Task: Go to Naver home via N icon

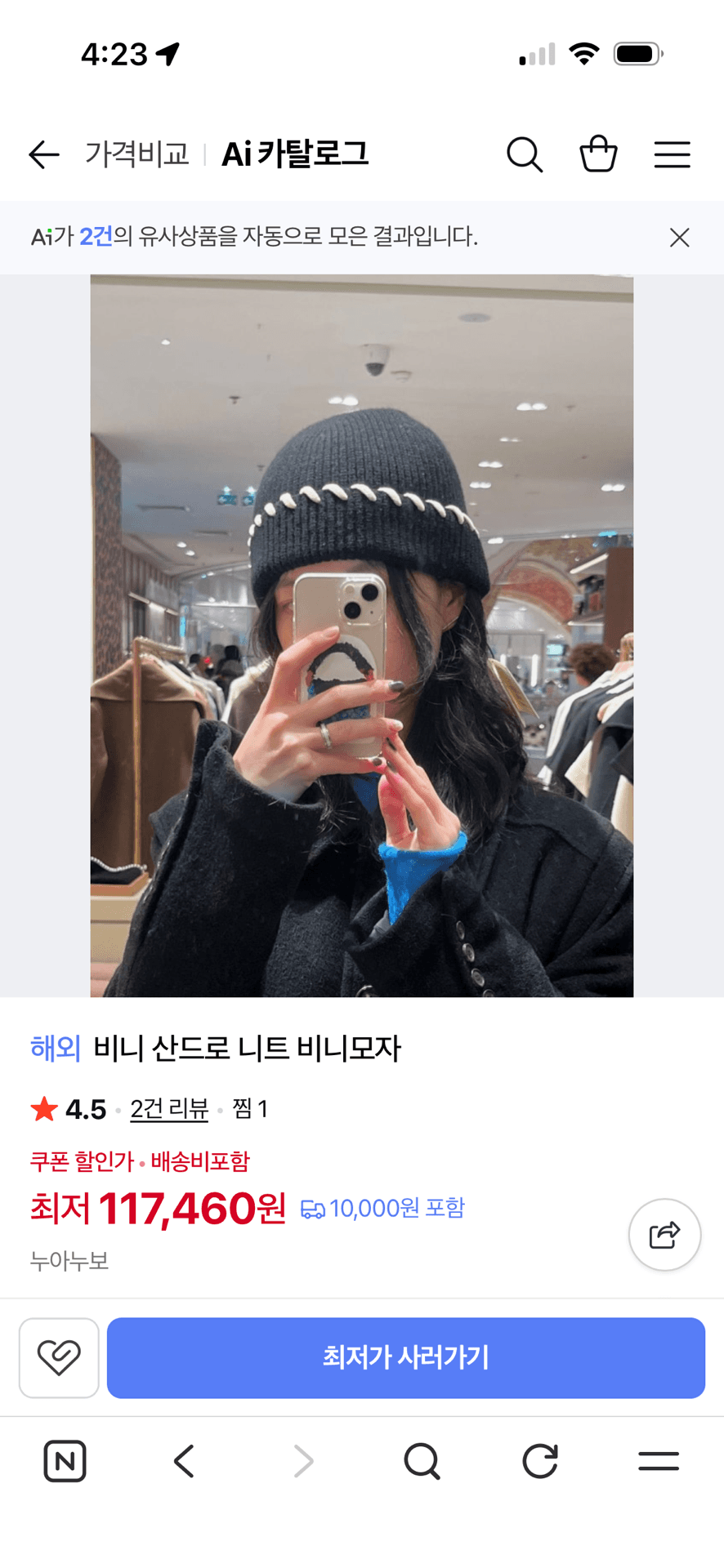Action: [x=65, y=1461]
